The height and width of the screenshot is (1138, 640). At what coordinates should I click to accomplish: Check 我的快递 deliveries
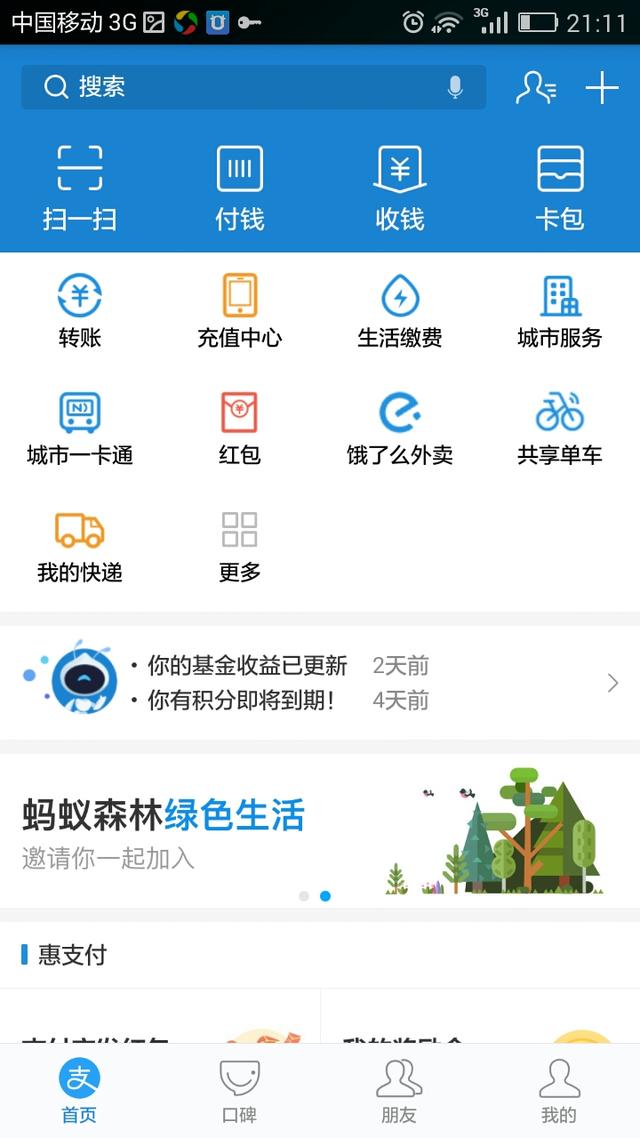click(80, 546)
